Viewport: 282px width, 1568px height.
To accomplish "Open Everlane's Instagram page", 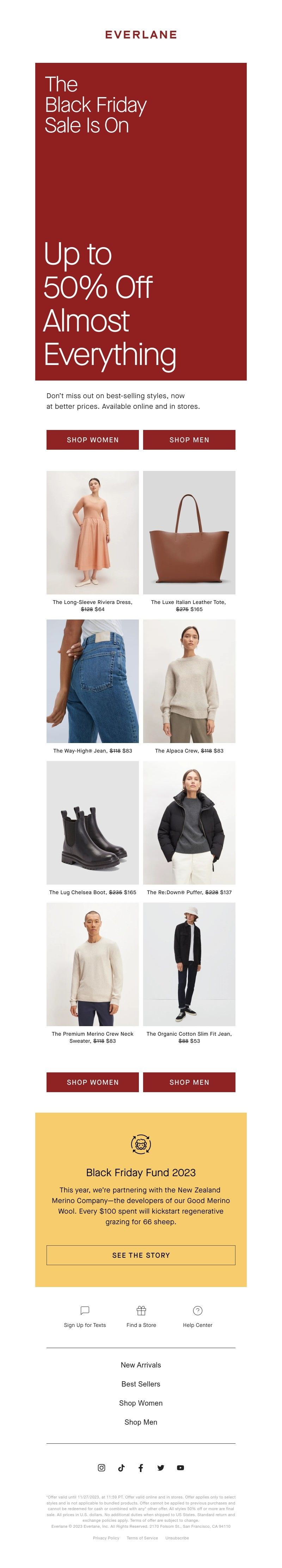I will pyautogui.click(x=102, y=1467).
